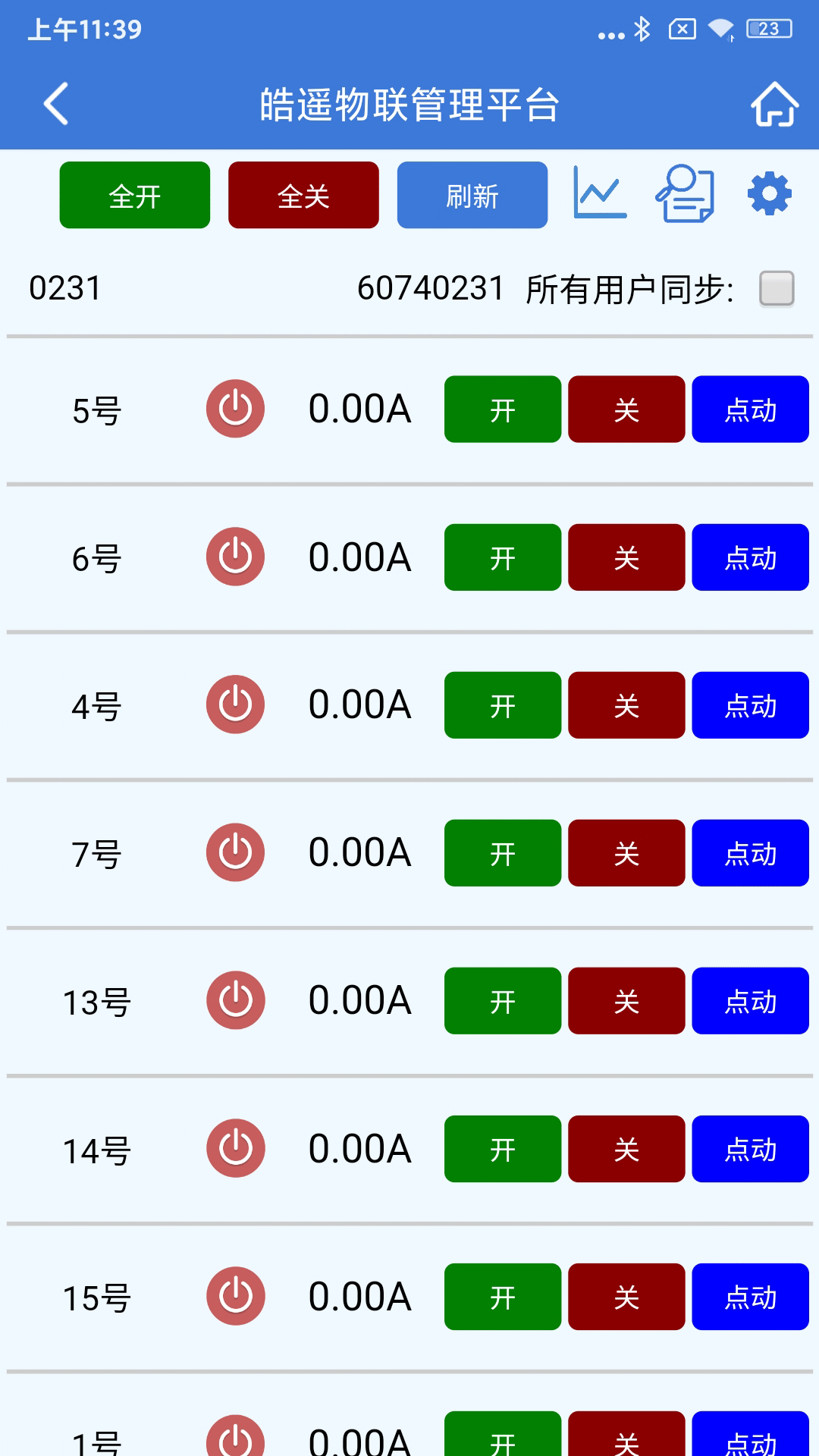Check the 所有用户同步 checkbox
The width and height of the screenshot is (819, 1456).
click(777, 289)
